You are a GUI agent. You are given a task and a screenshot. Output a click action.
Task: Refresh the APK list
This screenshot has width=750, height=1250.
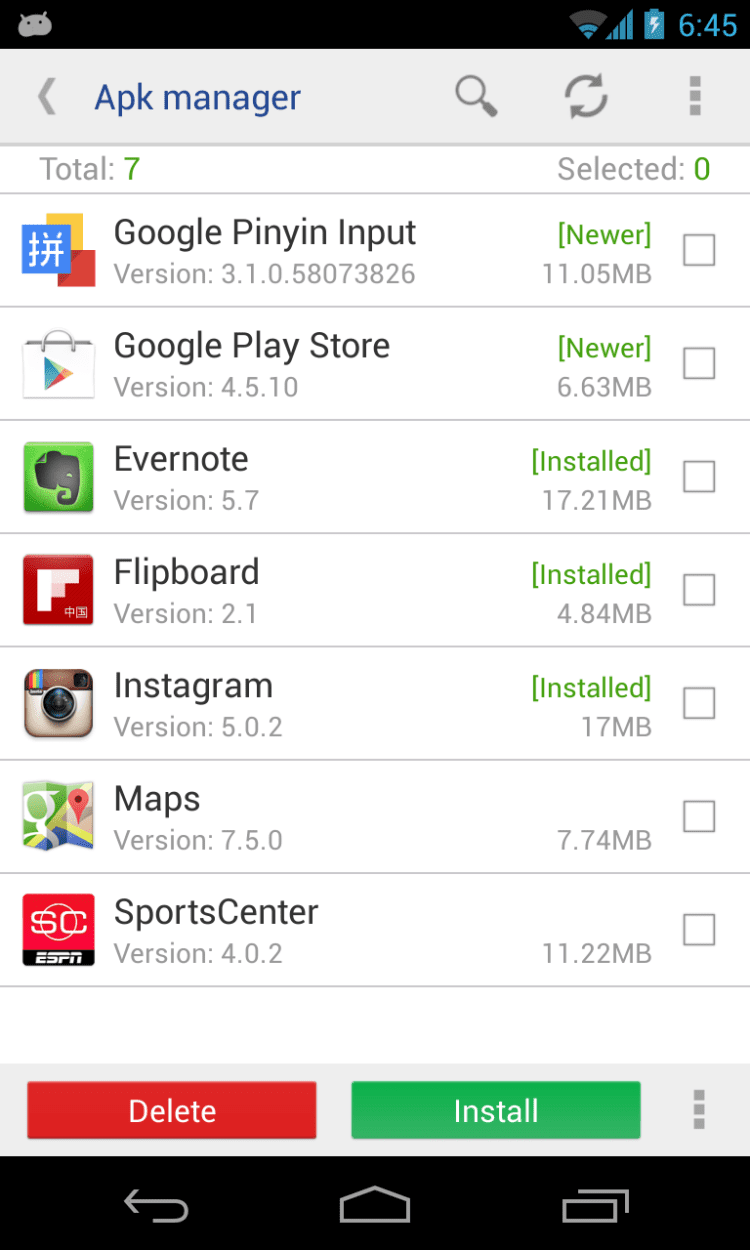586,97
